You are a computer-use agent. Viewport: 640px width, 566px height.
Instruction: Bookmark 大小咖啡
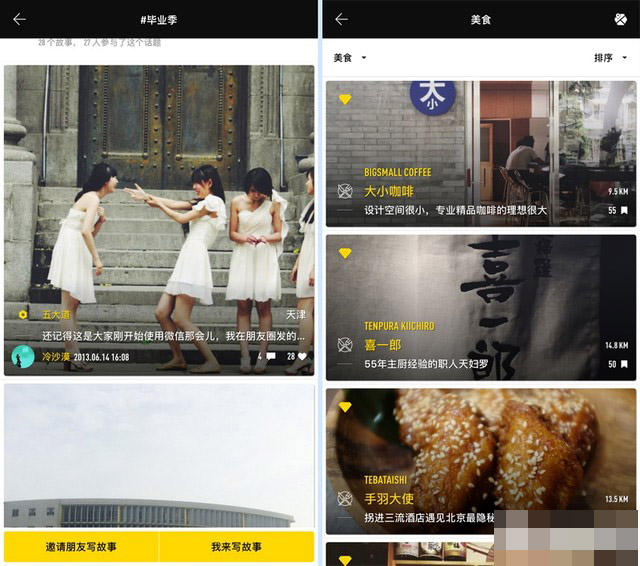click(x=624, y=211)
